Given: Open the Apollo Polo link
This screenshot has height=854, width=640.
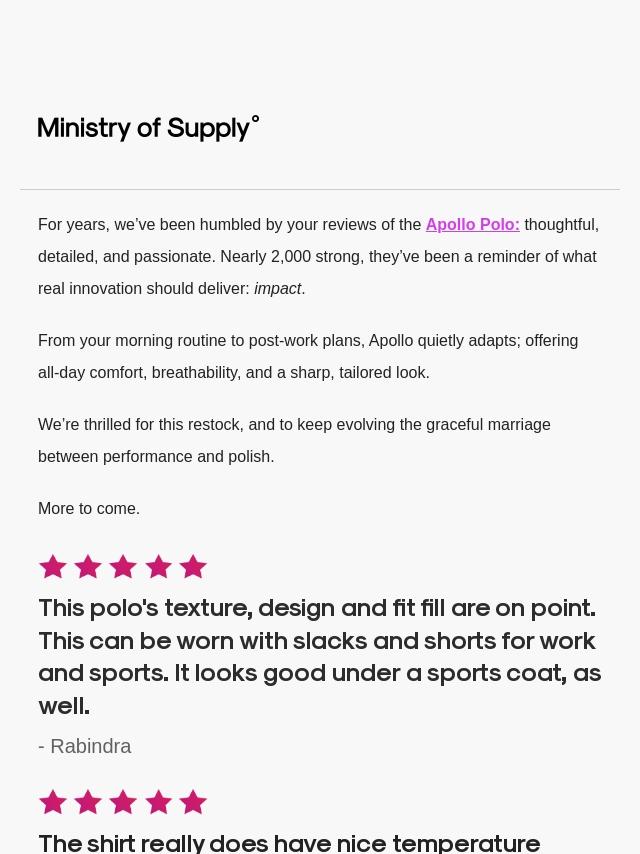Looking at the screenshot, I should coord(472,225).
